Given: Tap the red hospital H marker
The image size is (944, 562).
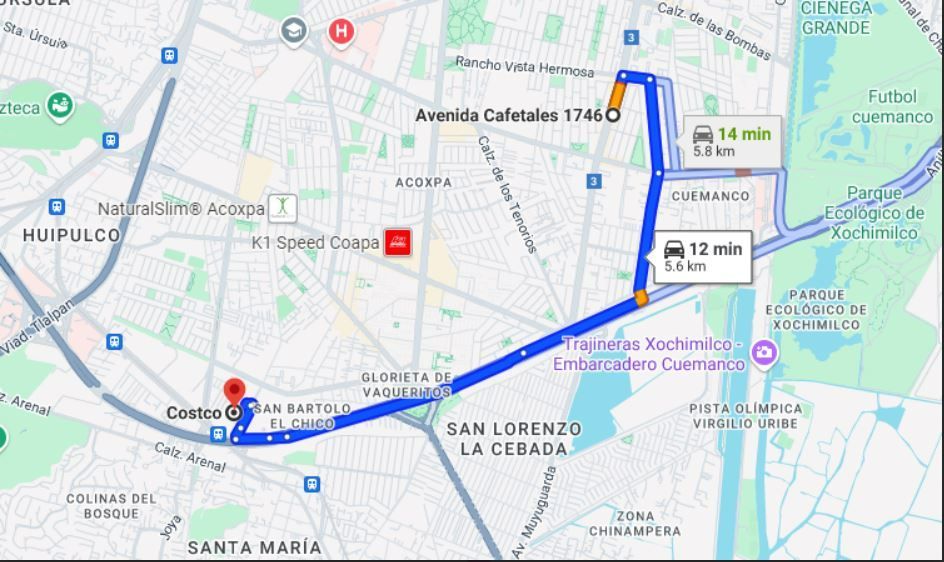Looking at the screenshot, I should click(x=341, y=31).
